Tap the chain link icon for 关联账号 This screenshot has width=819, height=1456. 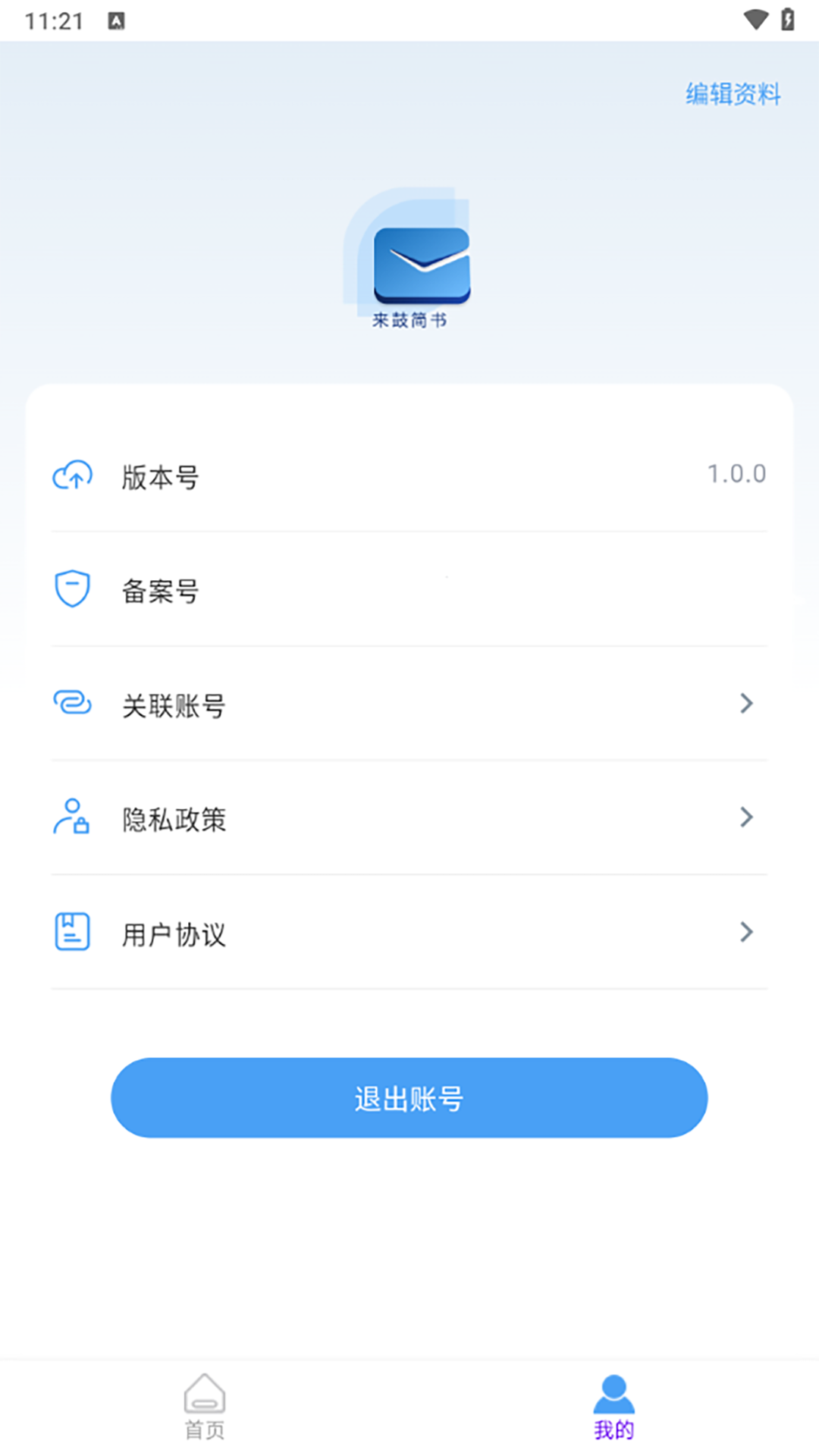tap(72, 704)
